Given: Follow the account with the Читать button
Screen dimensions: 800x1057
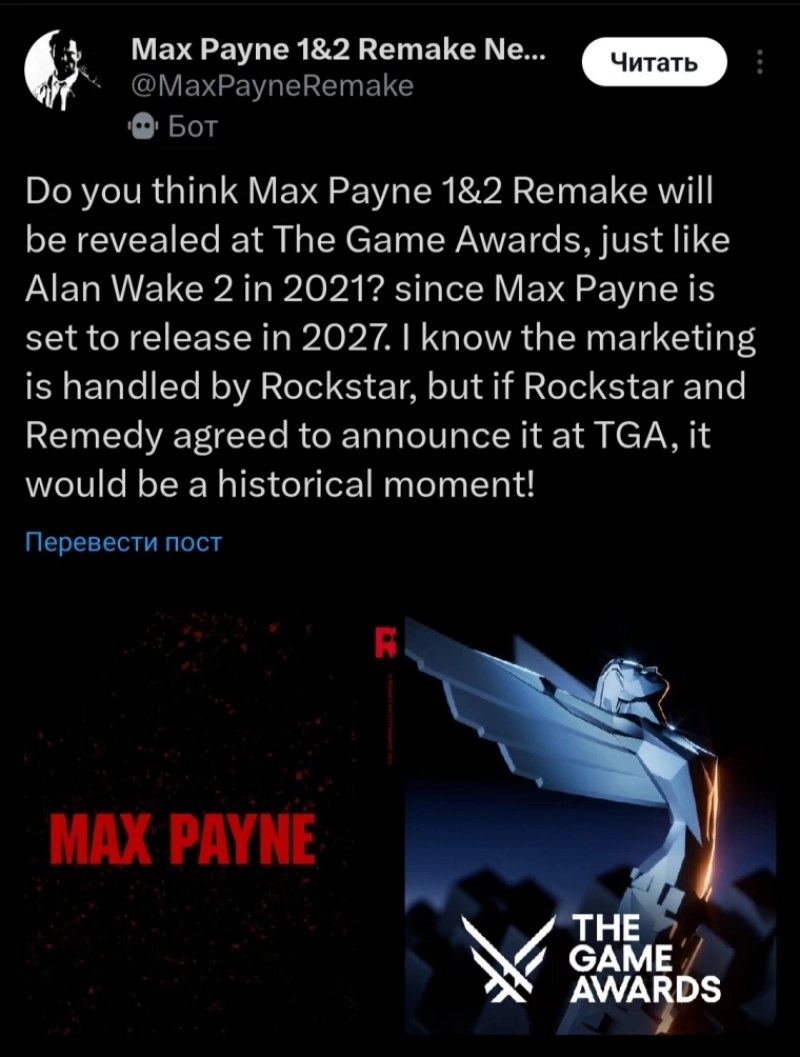Looking at the screenshot, I should 654,63.
